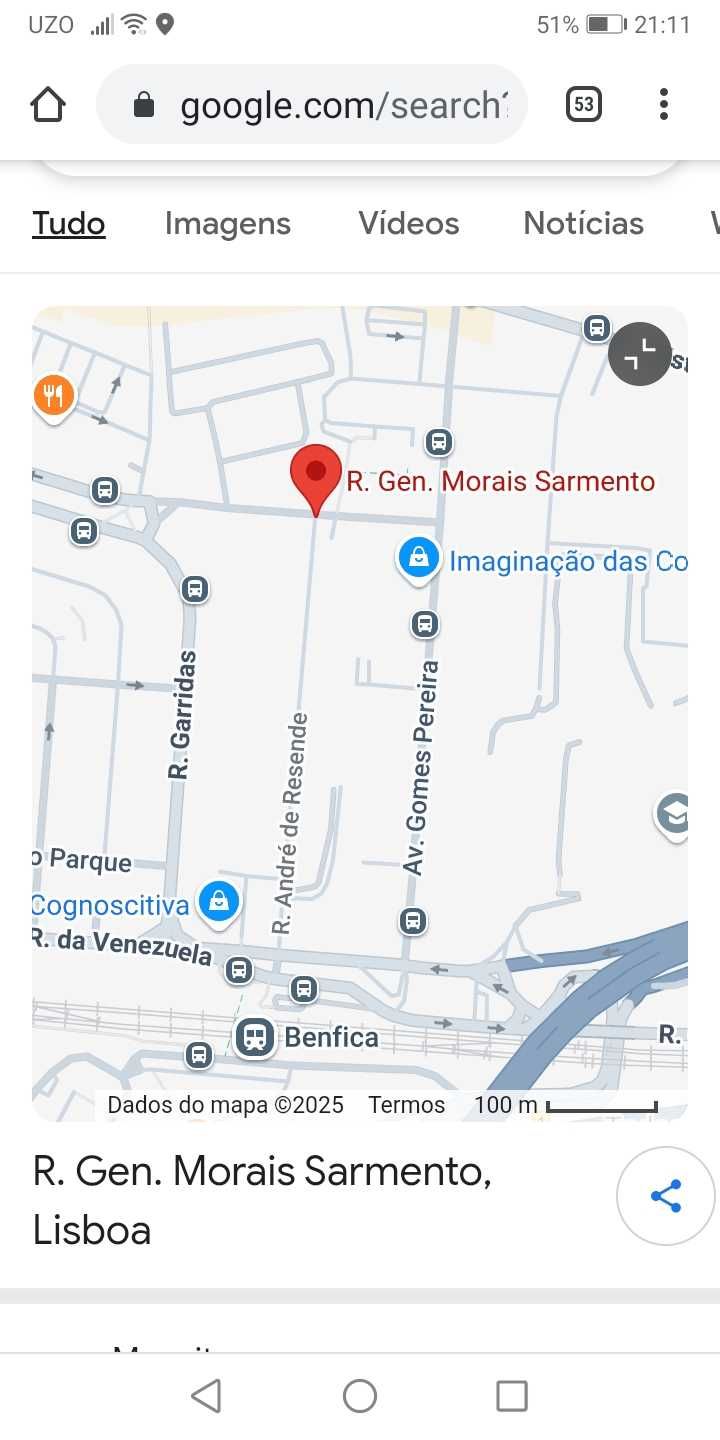Open the recent apps overview
This screenshot has width=720, height=1440.
coord(511,1396)
